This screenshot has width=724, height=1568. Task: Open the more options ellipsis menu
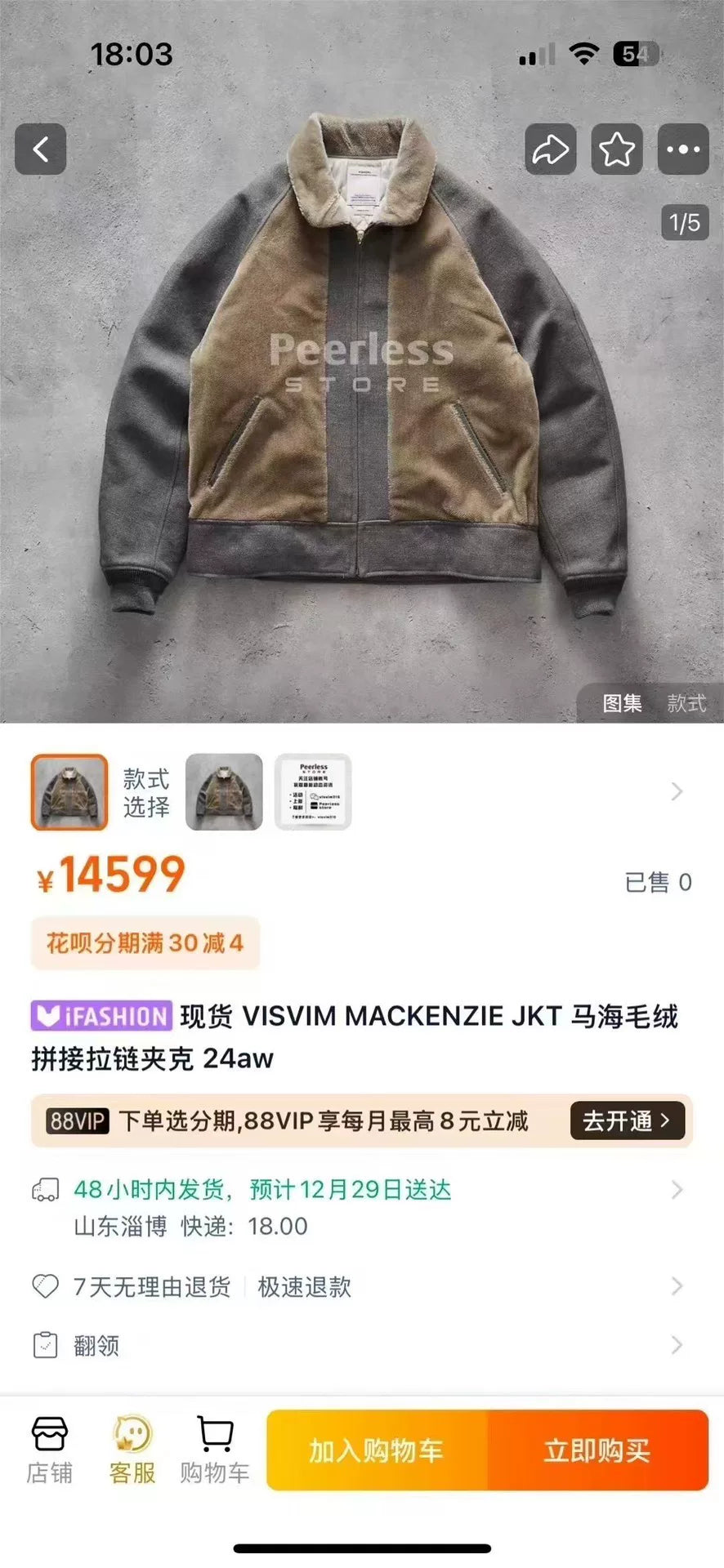click(683, 149)
